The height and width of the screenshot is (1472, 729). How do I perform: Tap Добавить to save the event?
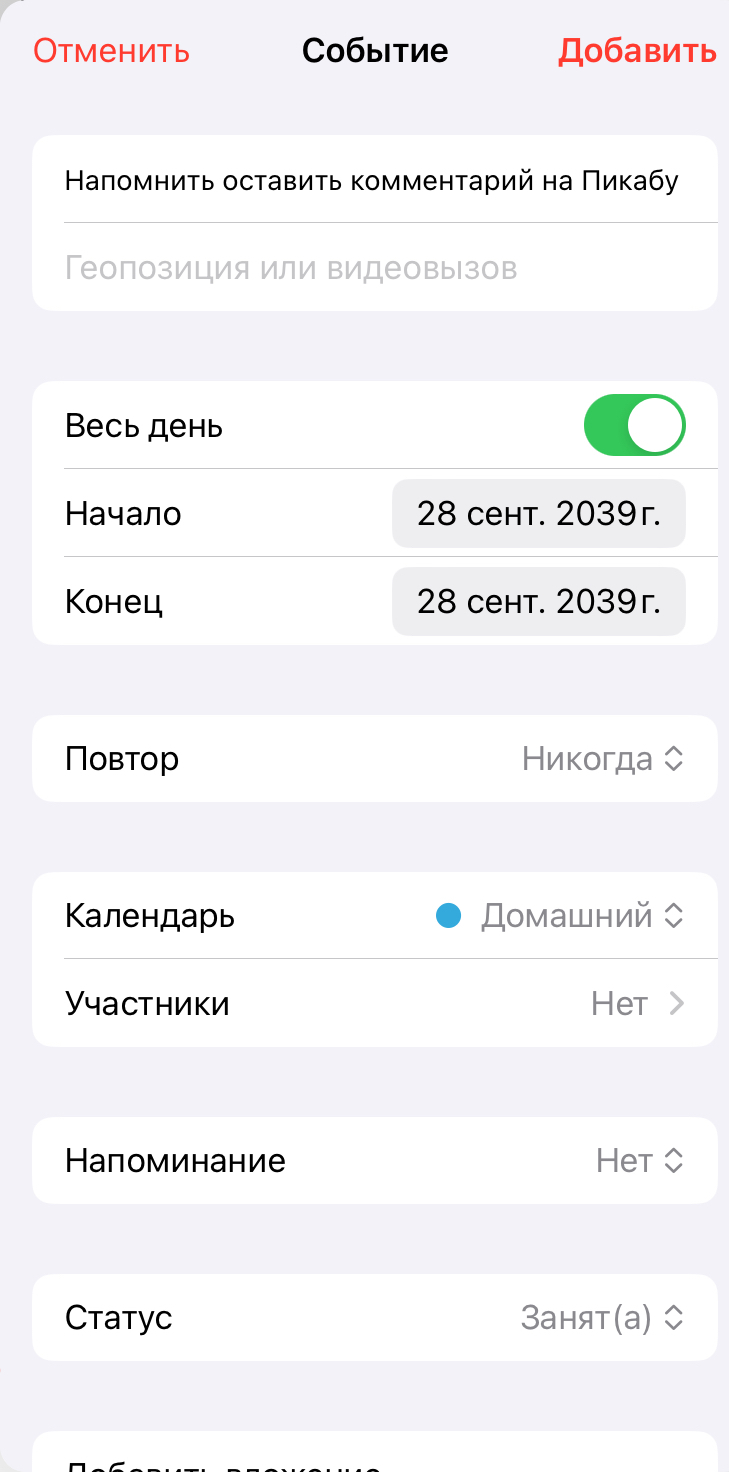(636, 51)
